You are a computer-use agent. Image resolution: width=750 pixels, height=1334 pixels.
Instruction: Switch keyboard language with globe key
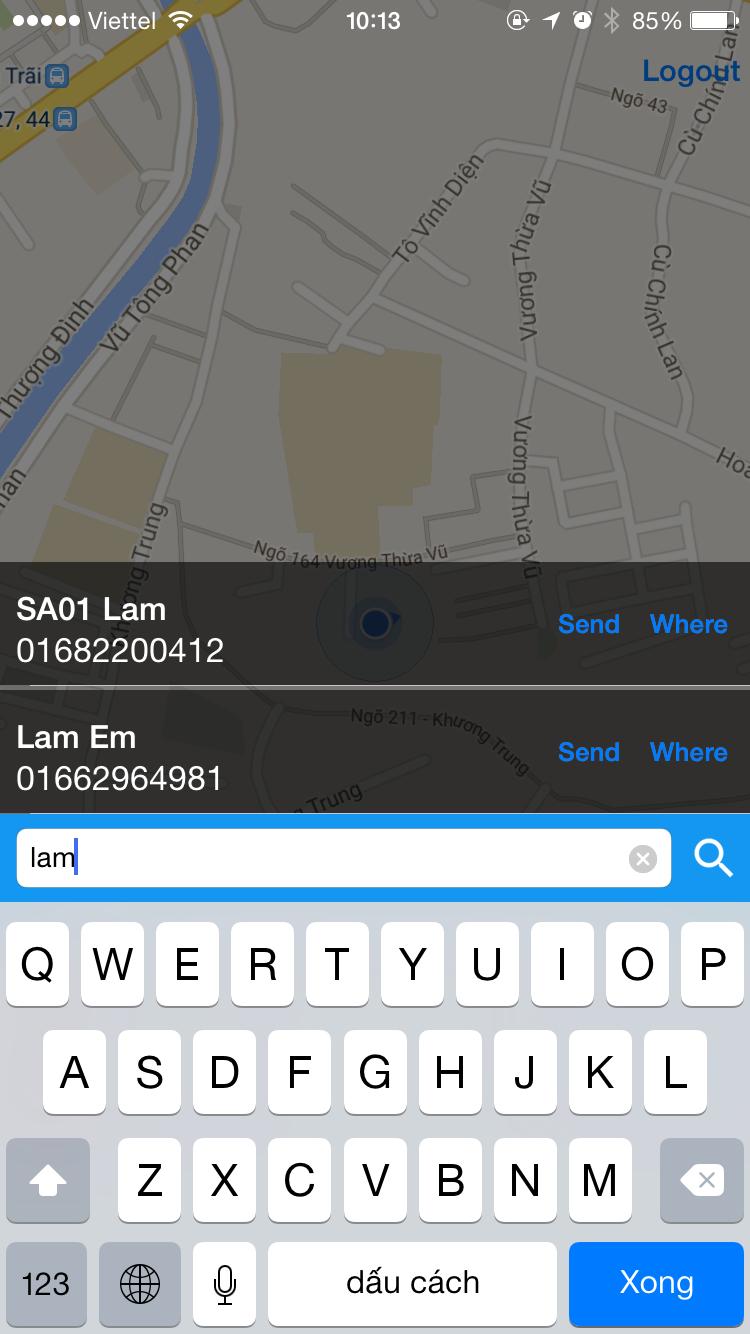(x=140, y=1283)
